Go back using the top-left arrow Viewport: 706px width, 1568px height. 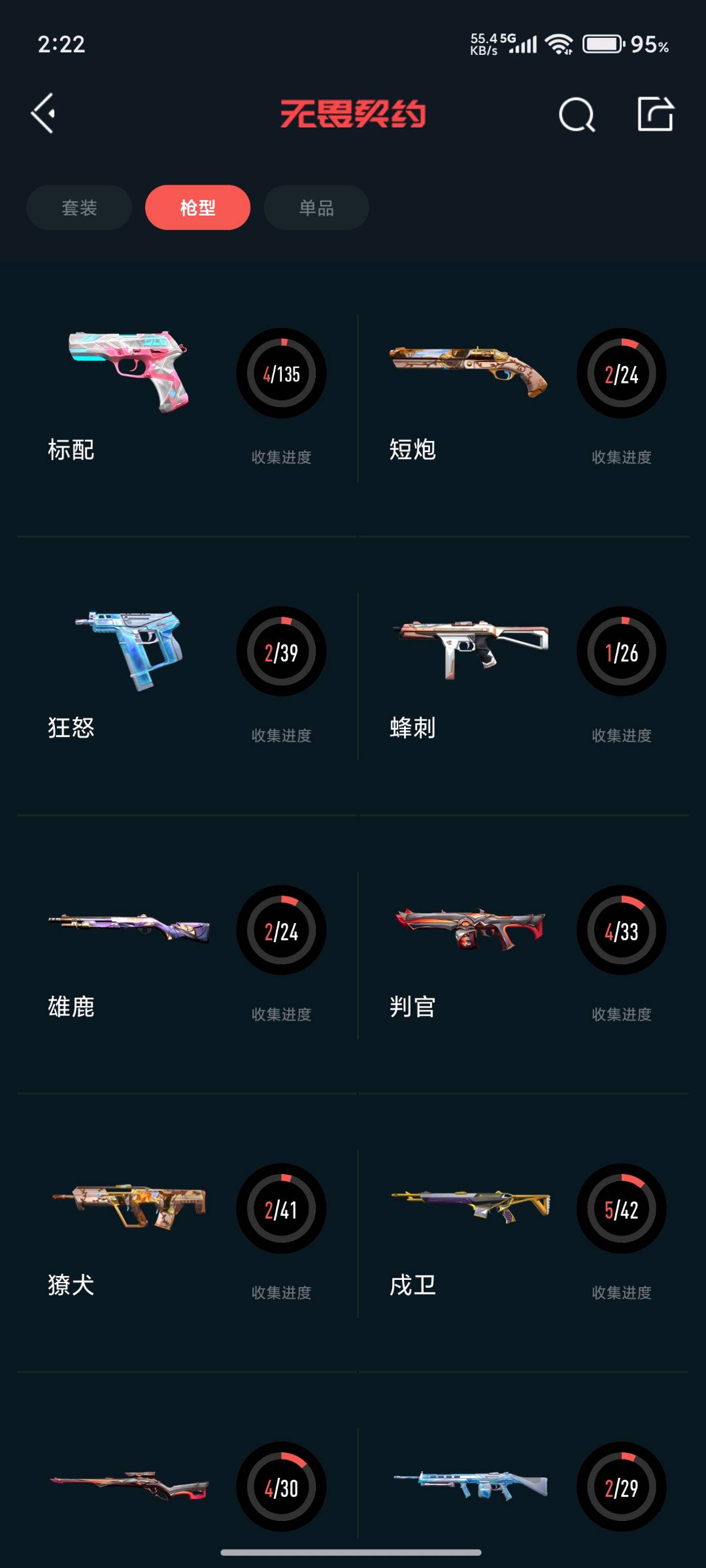click(x=44, y=114)
